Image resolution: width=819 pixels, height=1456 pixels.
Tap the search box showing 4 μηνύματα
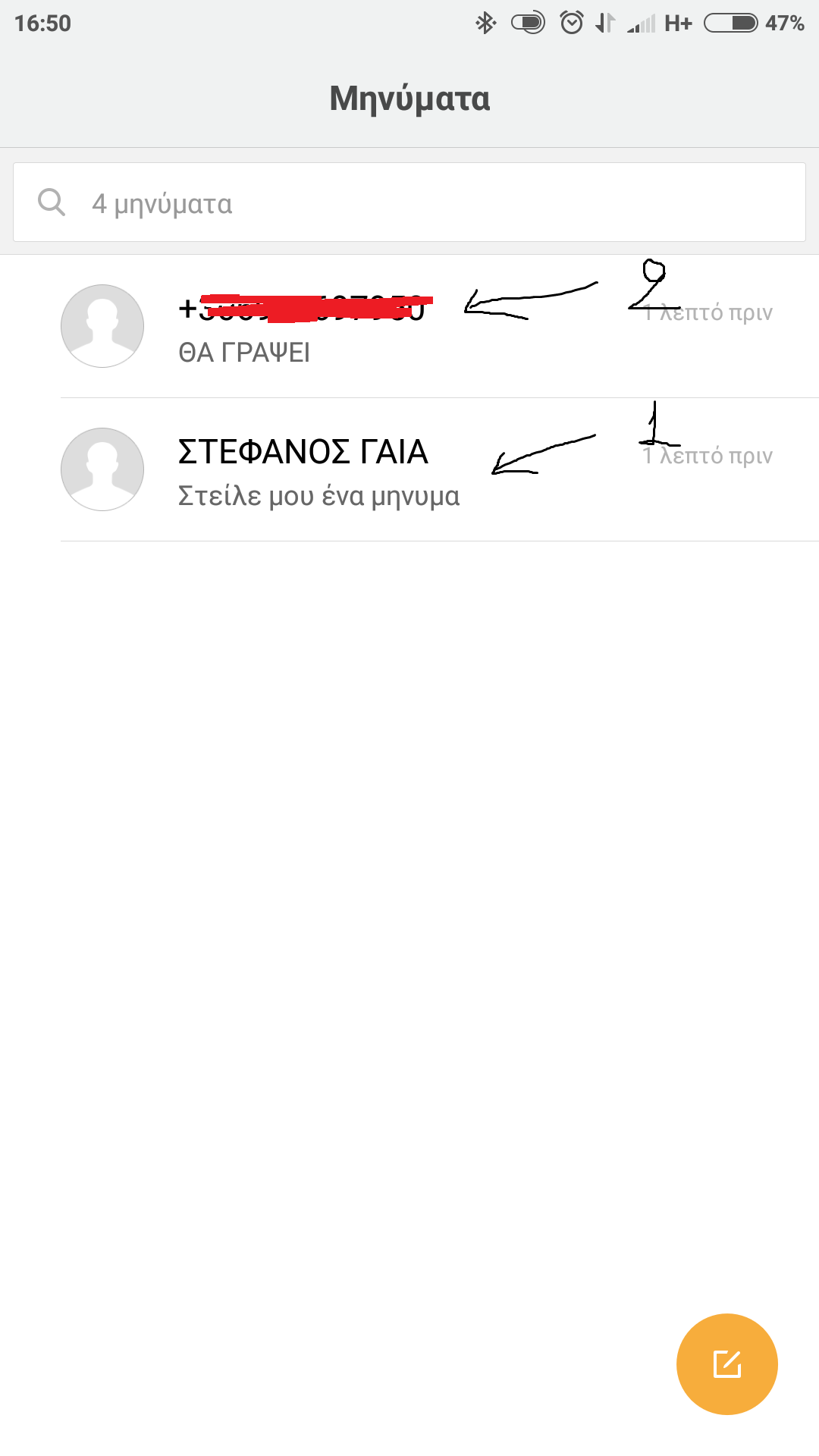(409, 202)
